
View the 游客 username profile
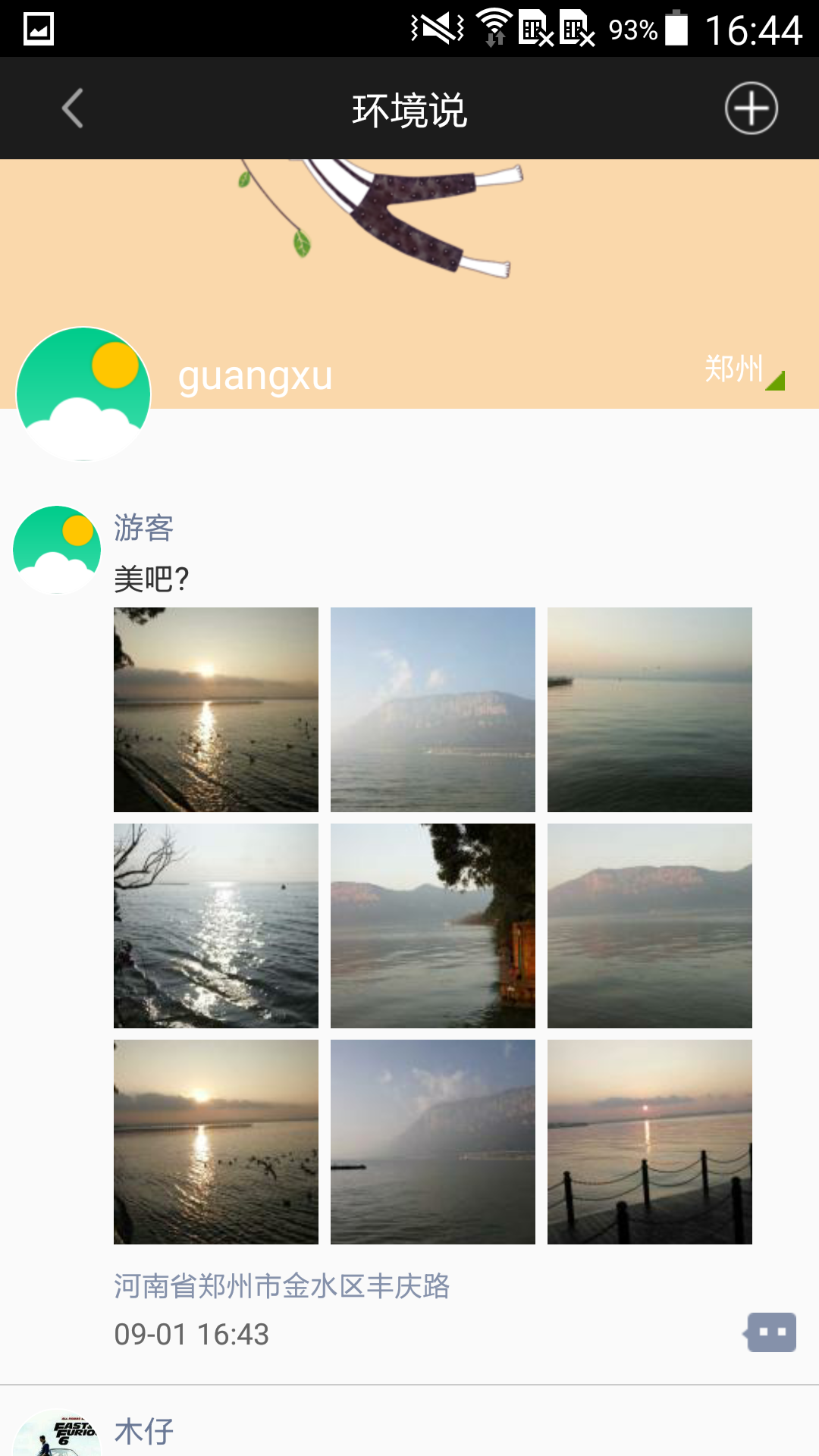tap(144, 528)
